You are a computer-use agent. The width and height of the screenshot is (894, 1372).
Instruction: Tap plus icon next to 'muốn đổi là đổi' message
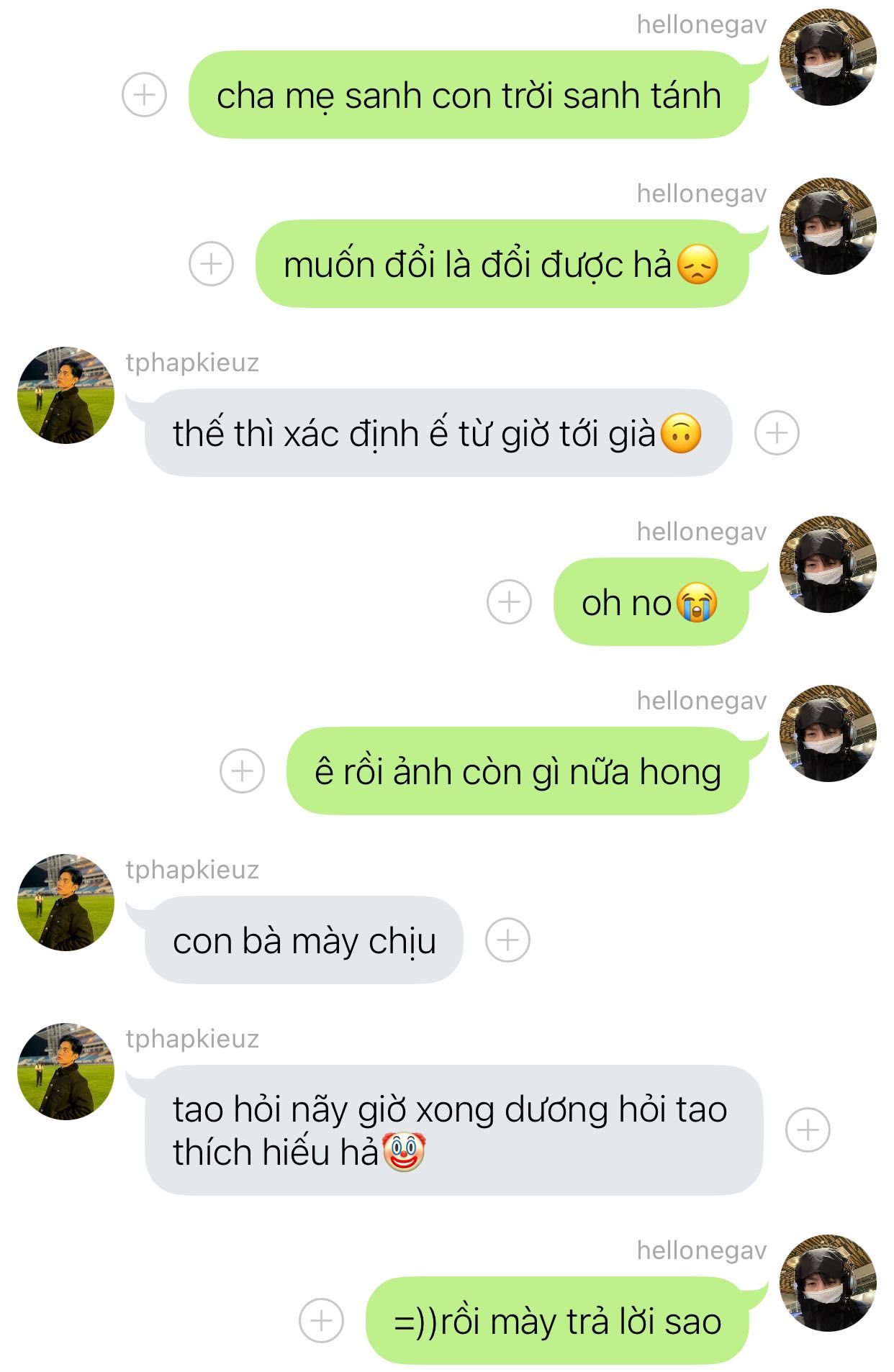tap(211, 264)
